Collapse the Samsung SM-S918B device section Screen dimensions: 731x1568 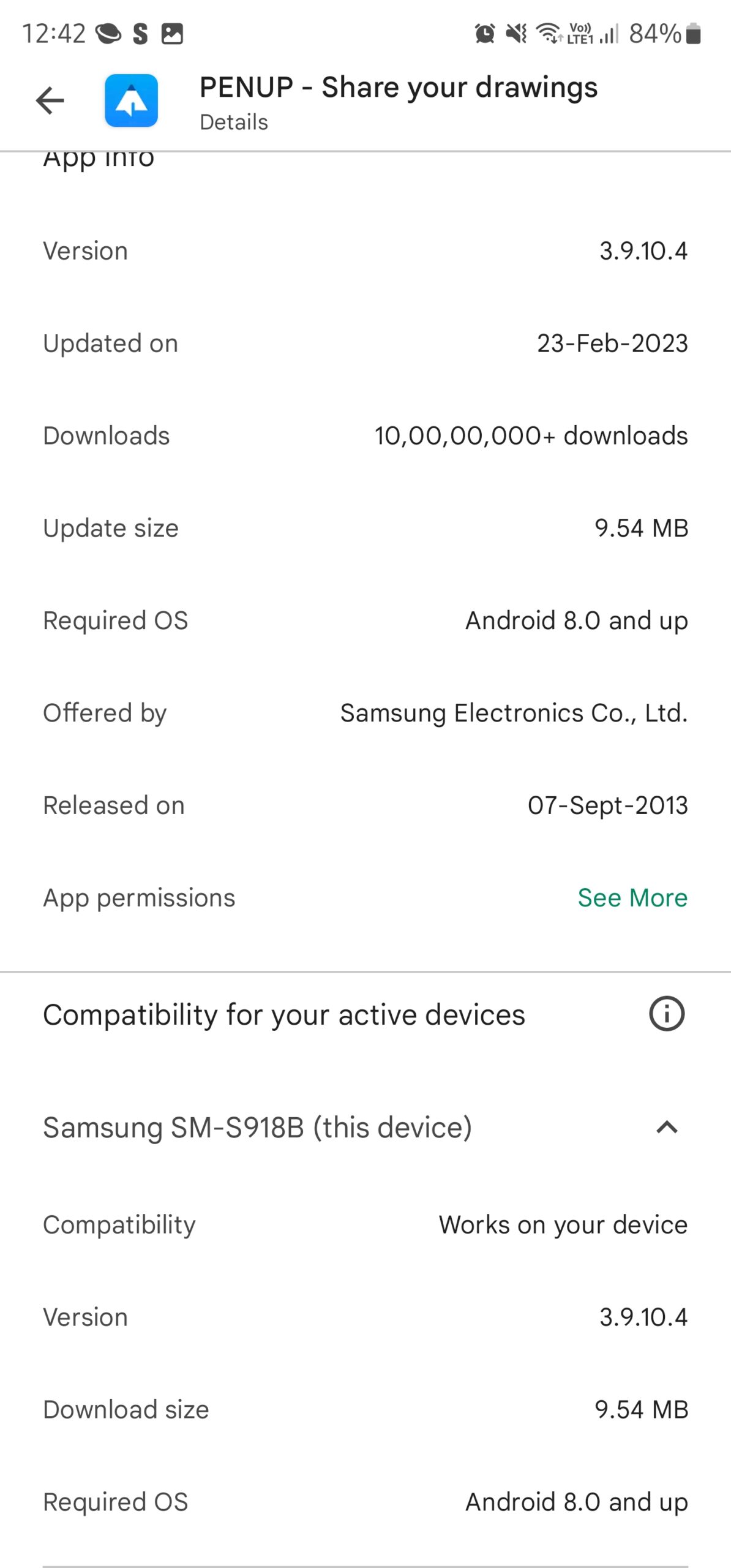tap(666, 1127)
